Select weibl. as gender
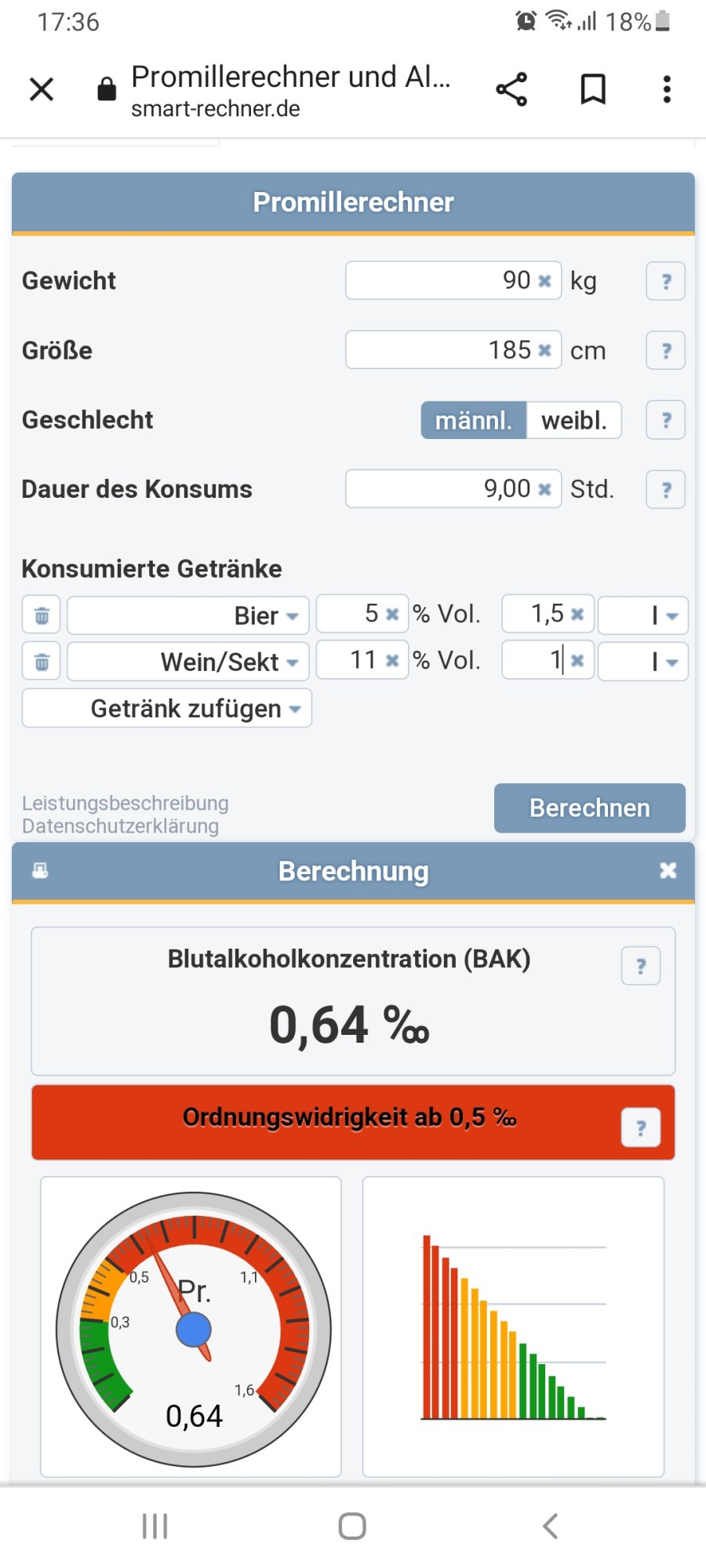 tap(573, 420)
